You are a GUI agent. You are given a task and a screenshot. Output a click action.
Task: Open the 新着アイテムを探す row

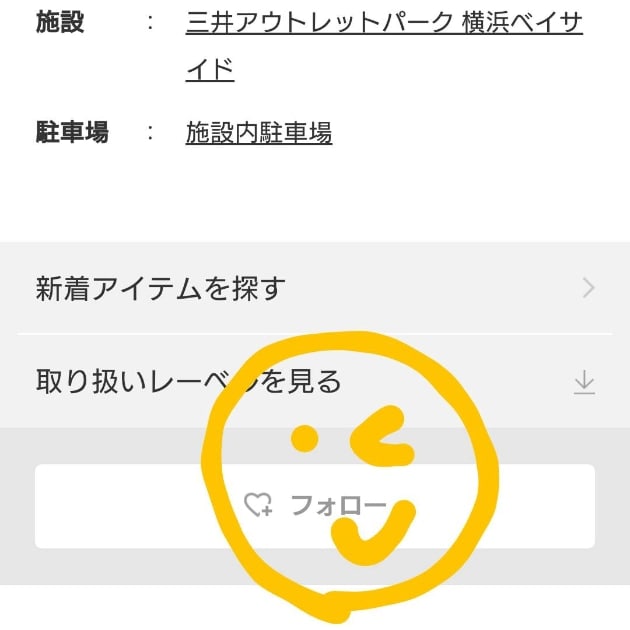pyautogui.click(x=314, y=289)
